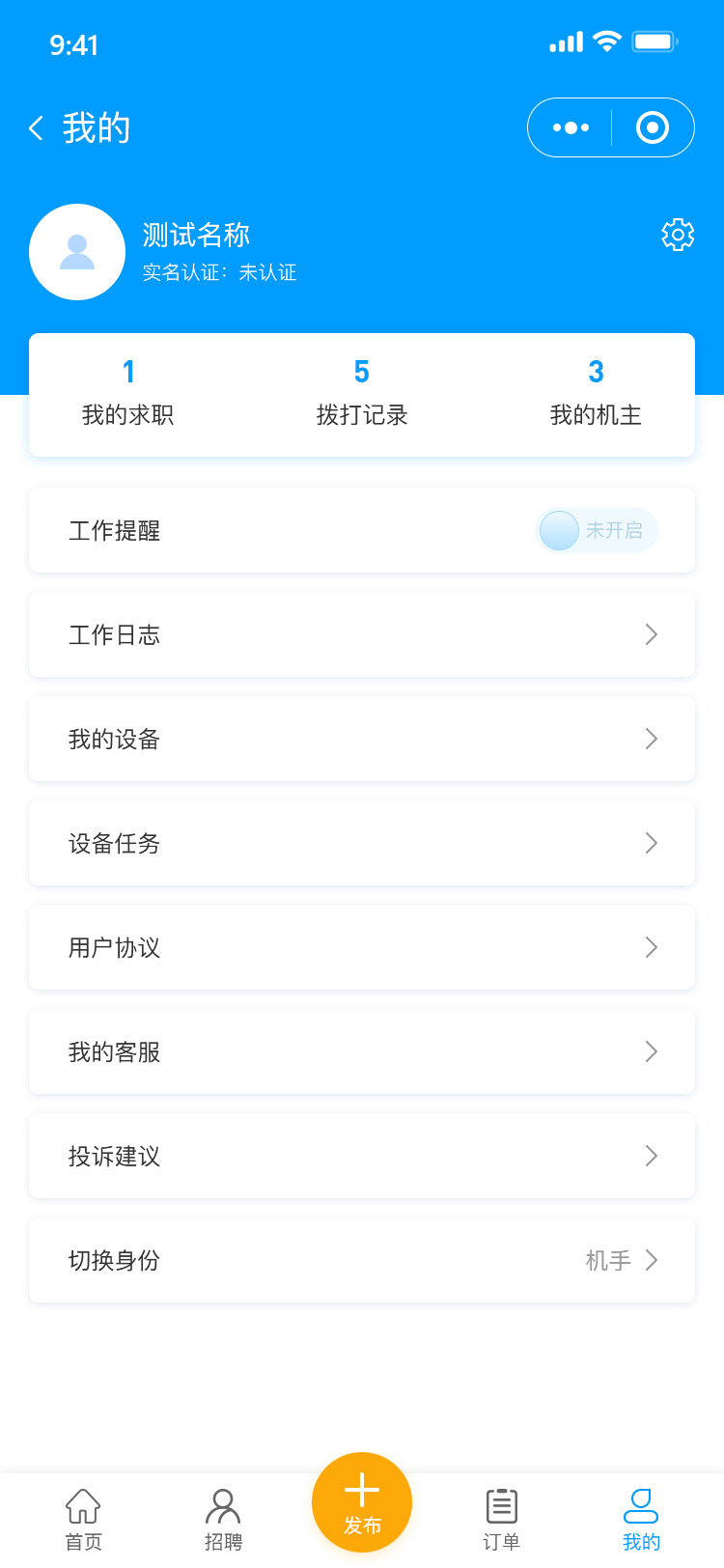Viewport: 724px width, 1568px height.
Task: Open 我的求职 stats
Action: tap(128, 394)
